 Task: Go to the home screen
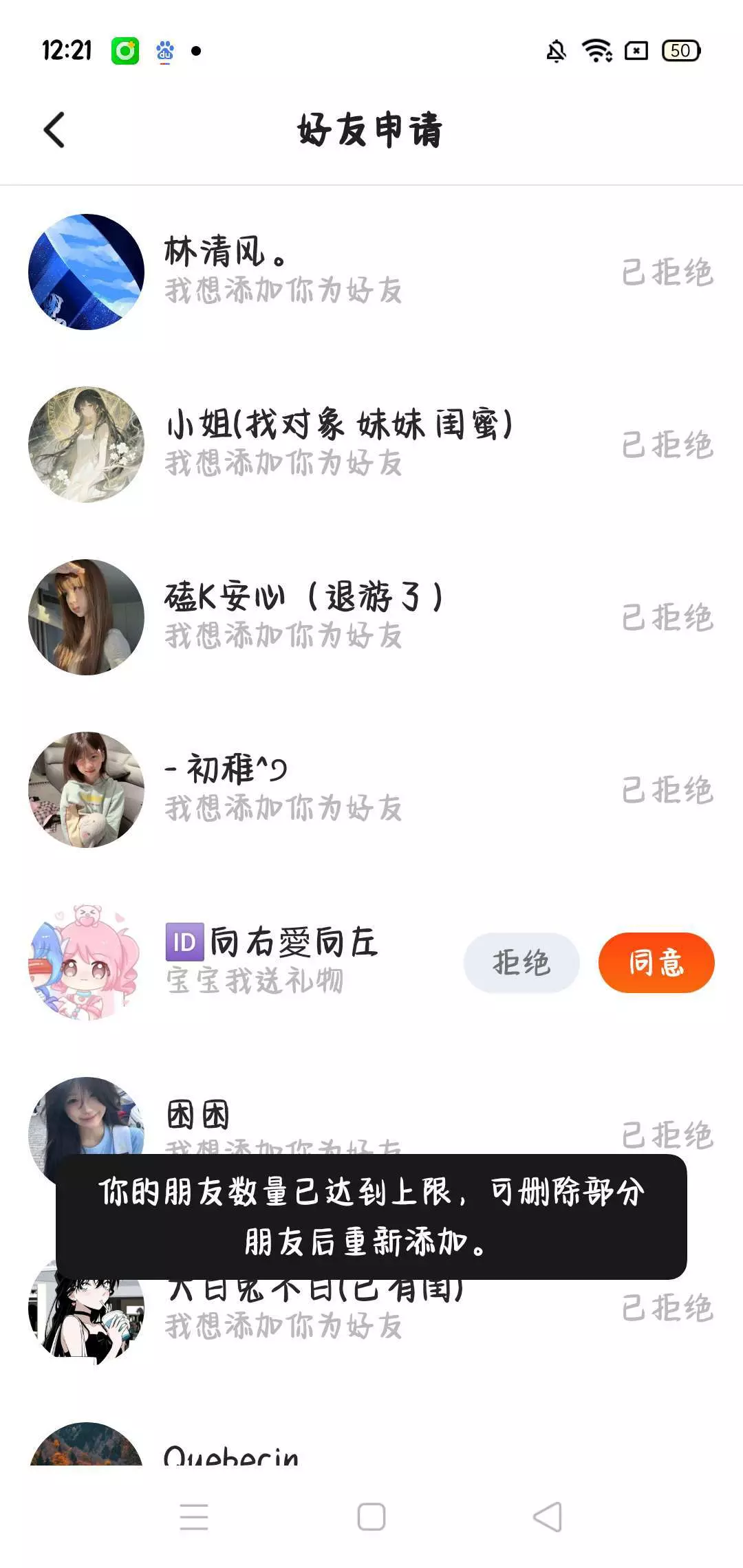(371, 1516)
